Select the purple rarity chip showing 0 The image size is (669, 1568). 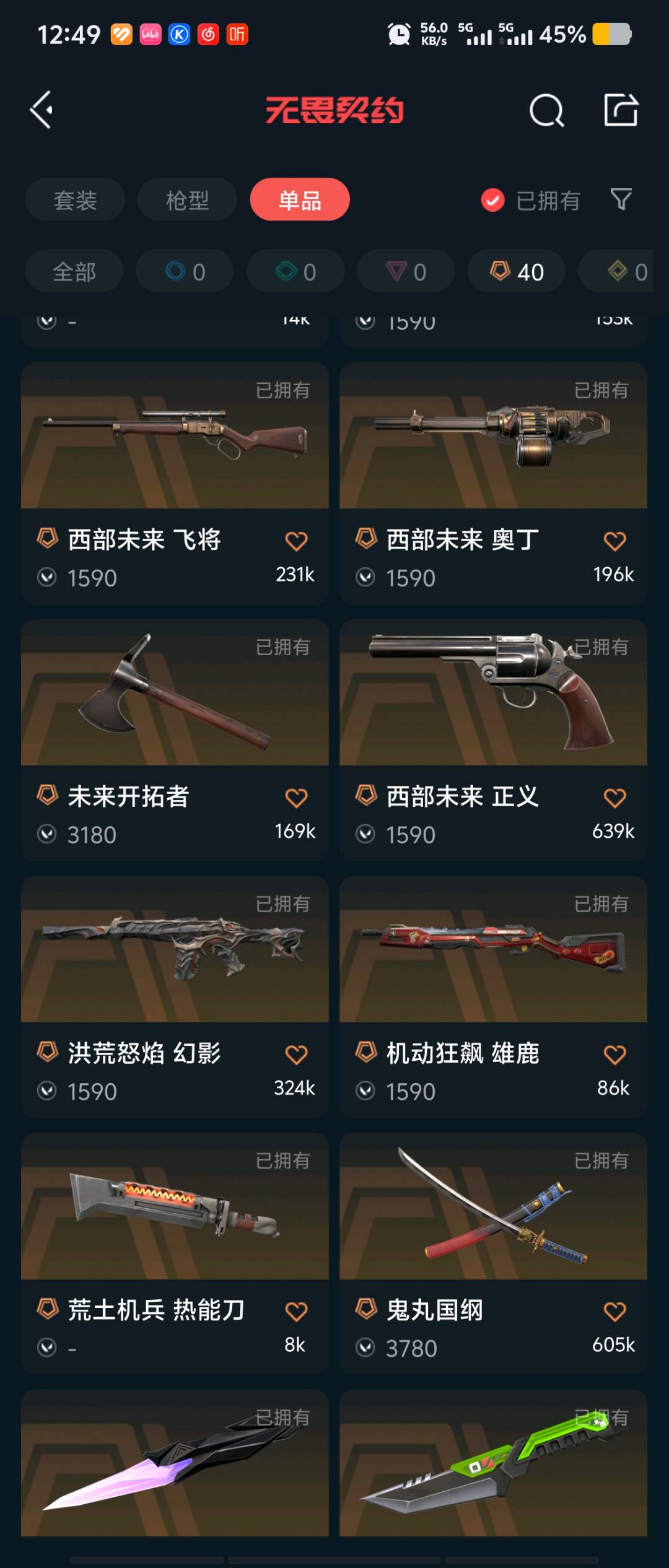coord(406,272)
